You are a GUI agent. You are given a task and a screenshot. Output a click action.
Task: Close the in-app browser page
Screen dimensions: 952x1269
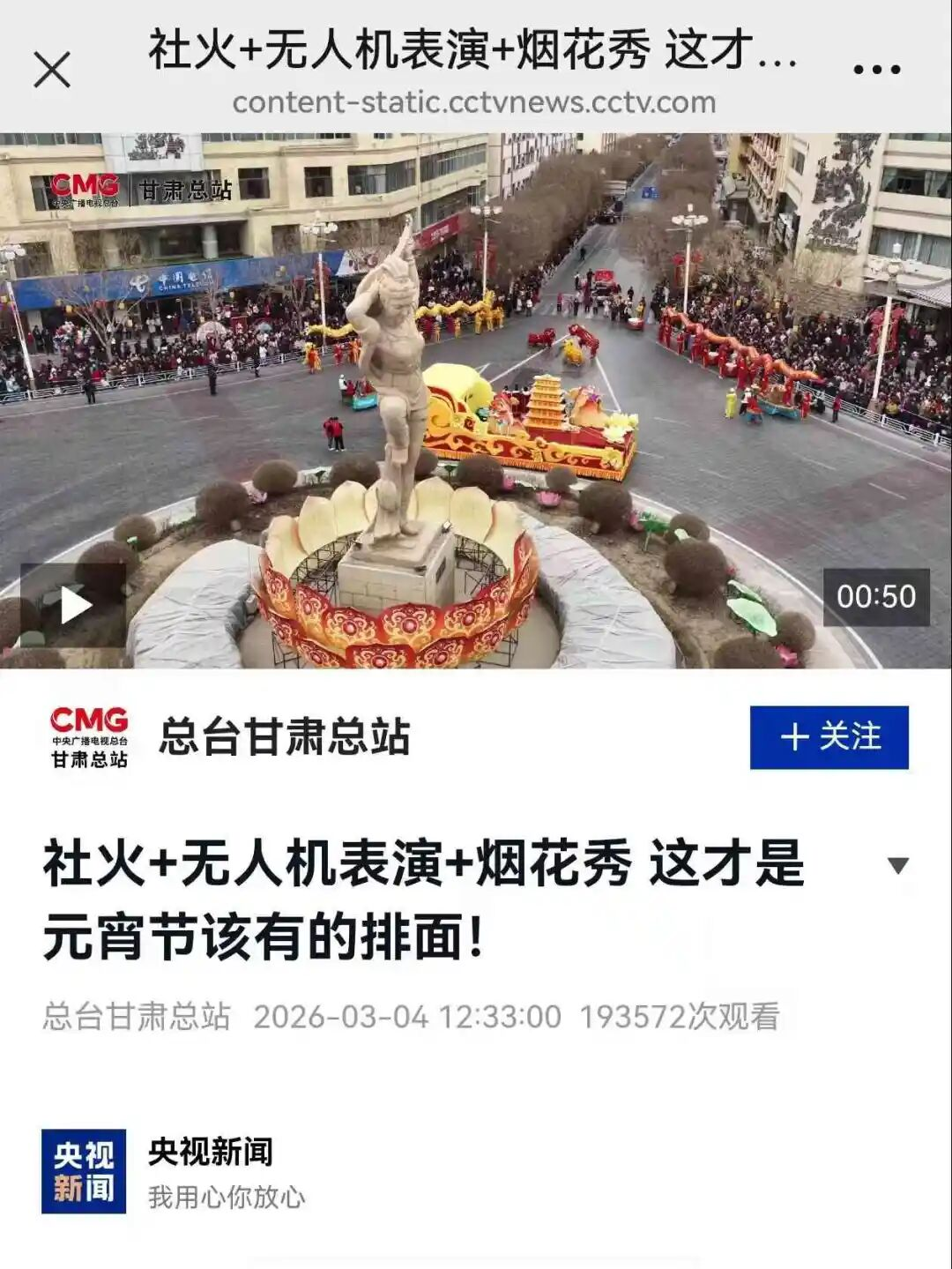(52, 70)
